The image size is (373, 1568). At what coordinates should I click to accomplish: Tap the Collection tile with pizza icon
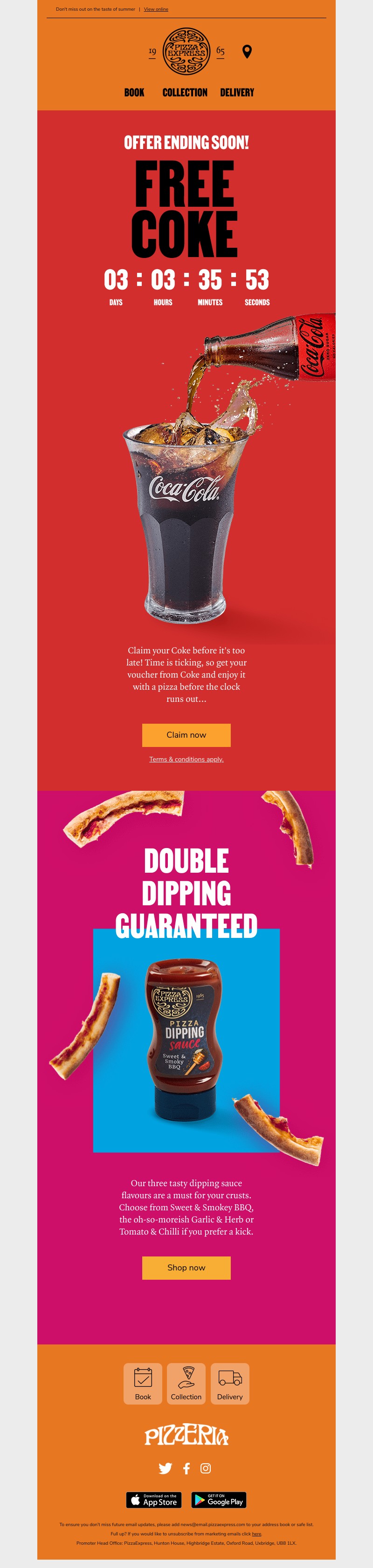coord(186,1383)
